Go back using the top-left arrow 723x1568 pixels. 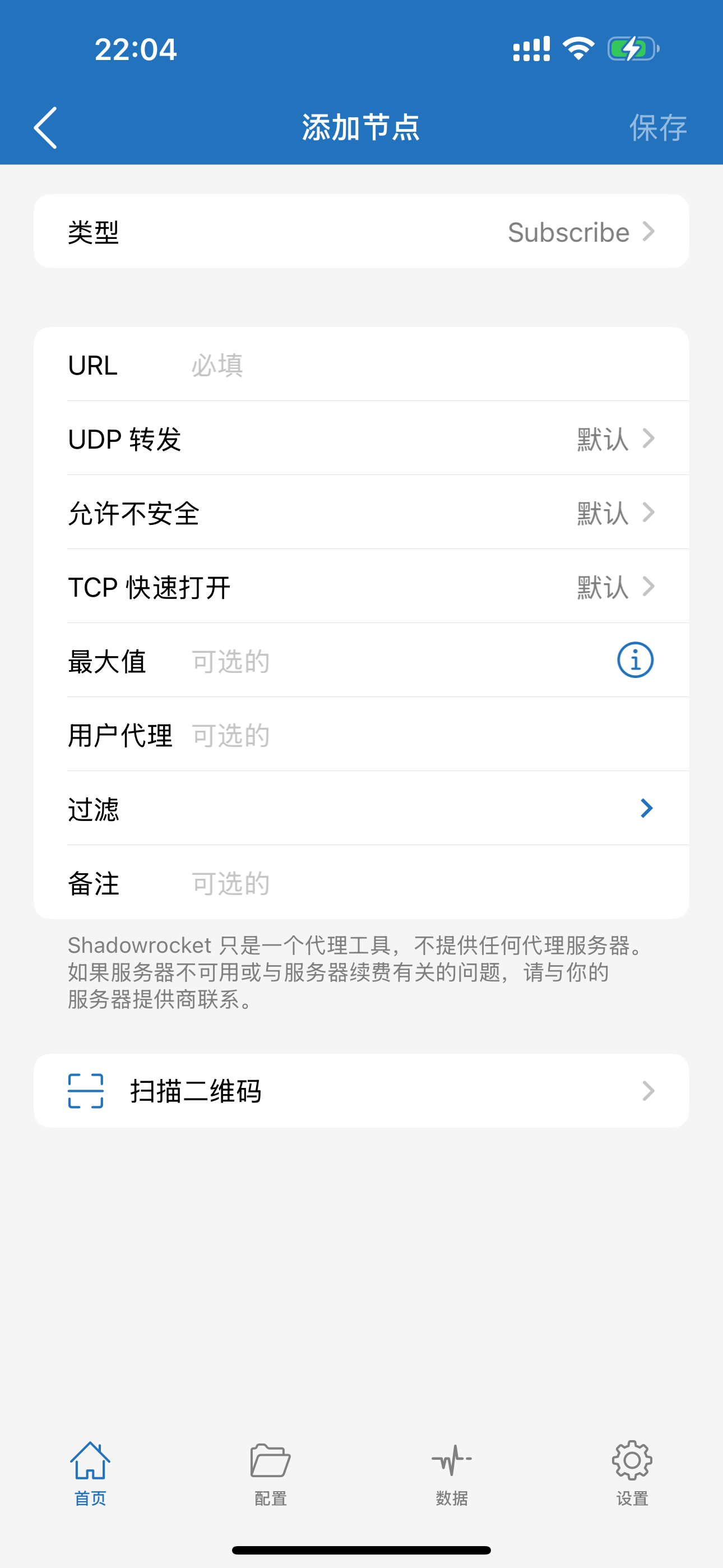(x=45, y=128)
